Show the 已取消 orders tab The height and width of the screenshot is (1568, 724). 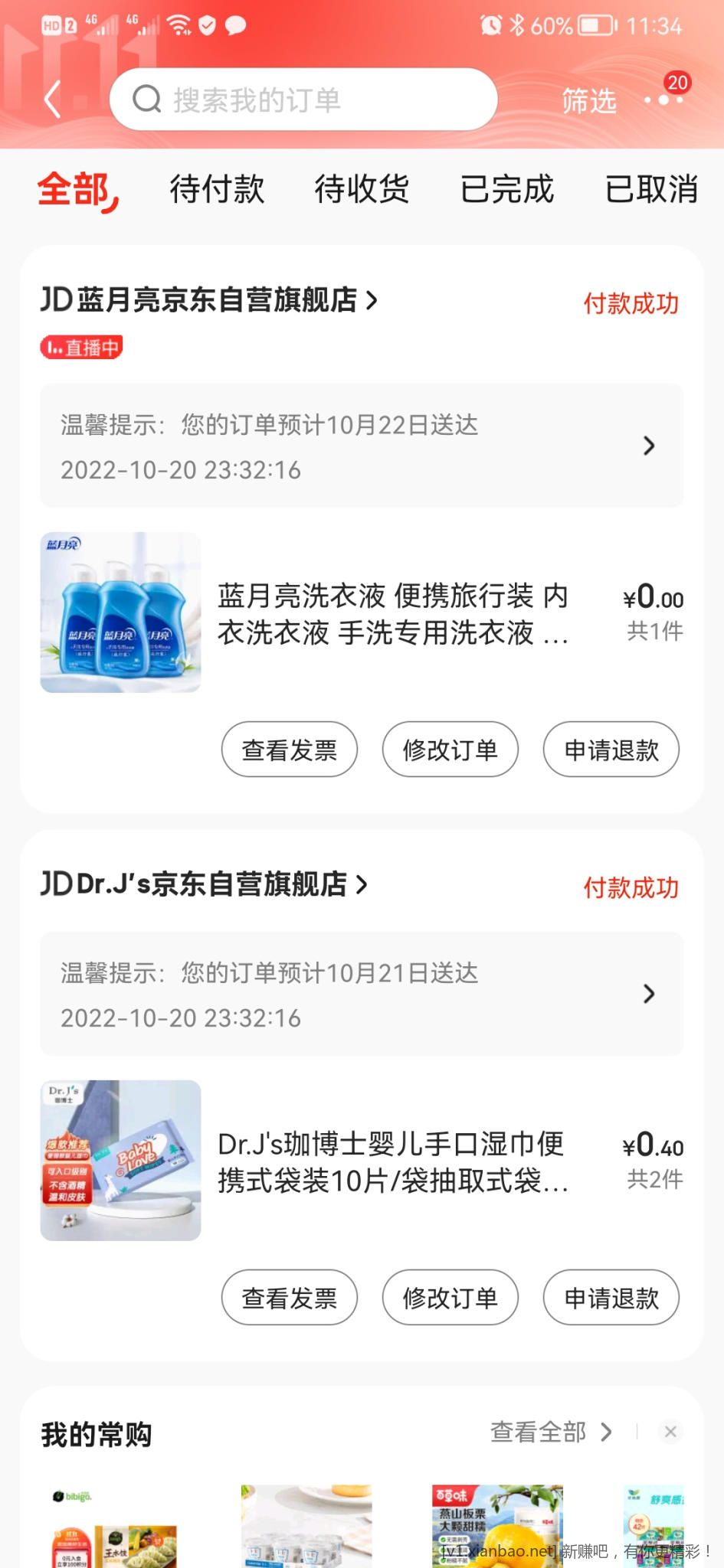[651, 189]
